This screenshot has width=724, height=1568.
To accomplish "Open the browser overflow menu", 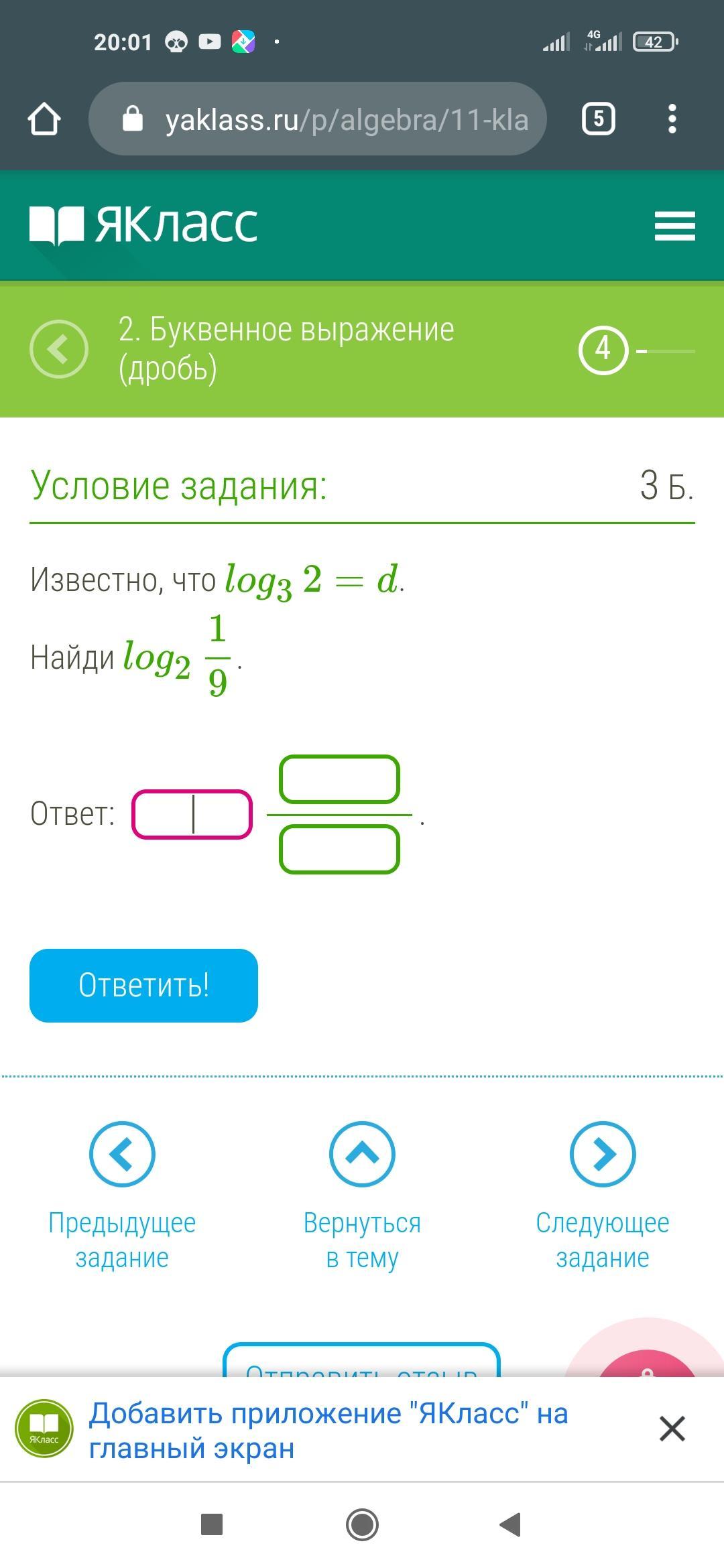I will click(672, 119).
